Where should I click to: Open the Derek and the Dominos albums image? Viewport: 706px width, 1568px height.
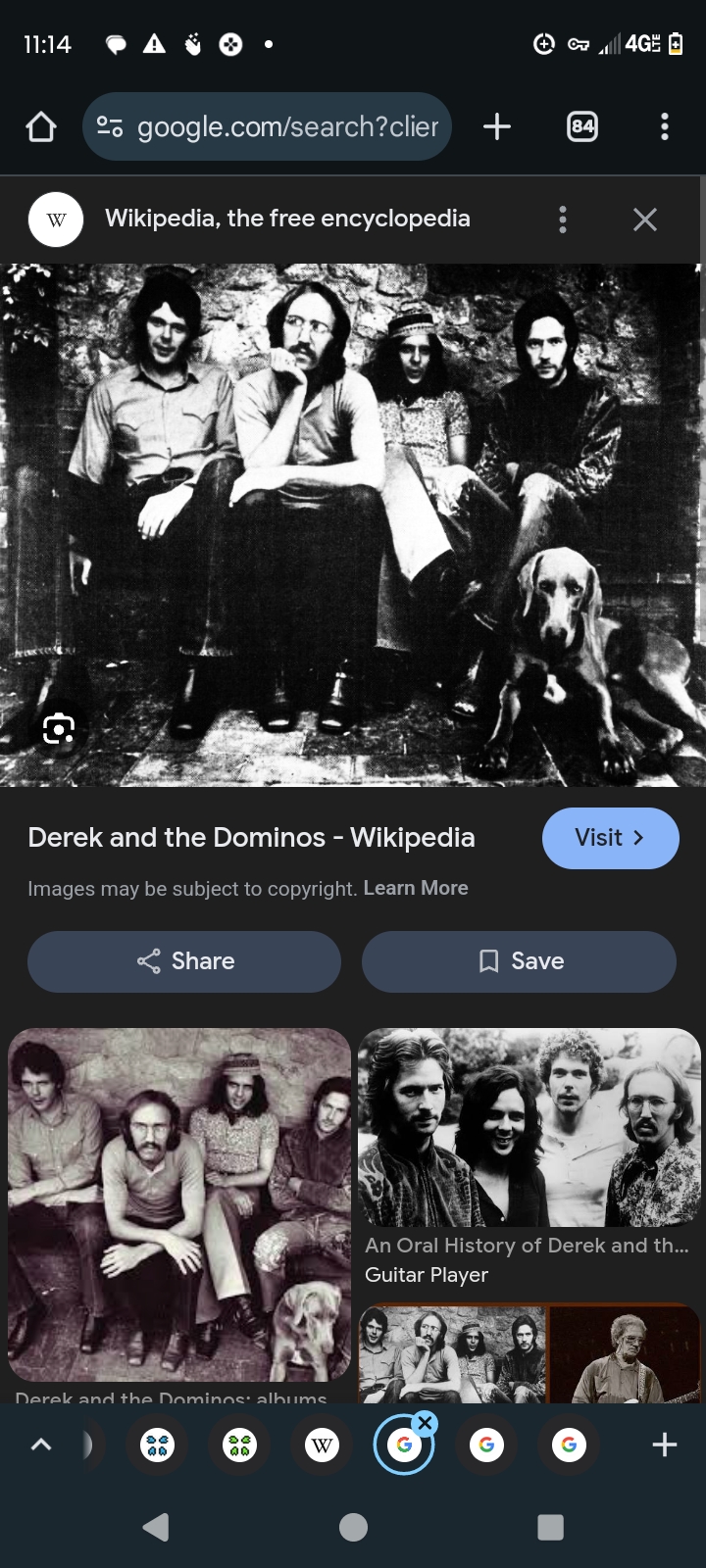tap(179, 1204)
